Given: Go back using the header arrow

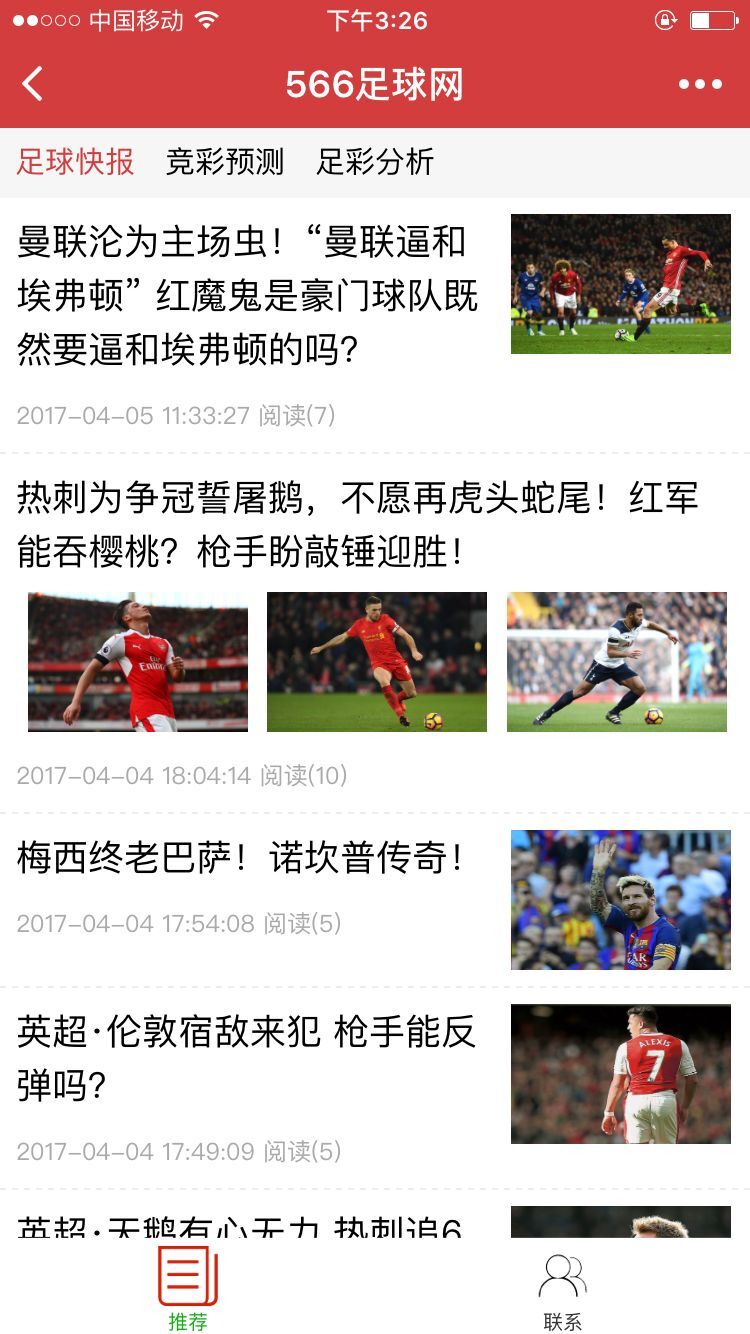Looking at the screenshot, I should (x=33, y=85).
